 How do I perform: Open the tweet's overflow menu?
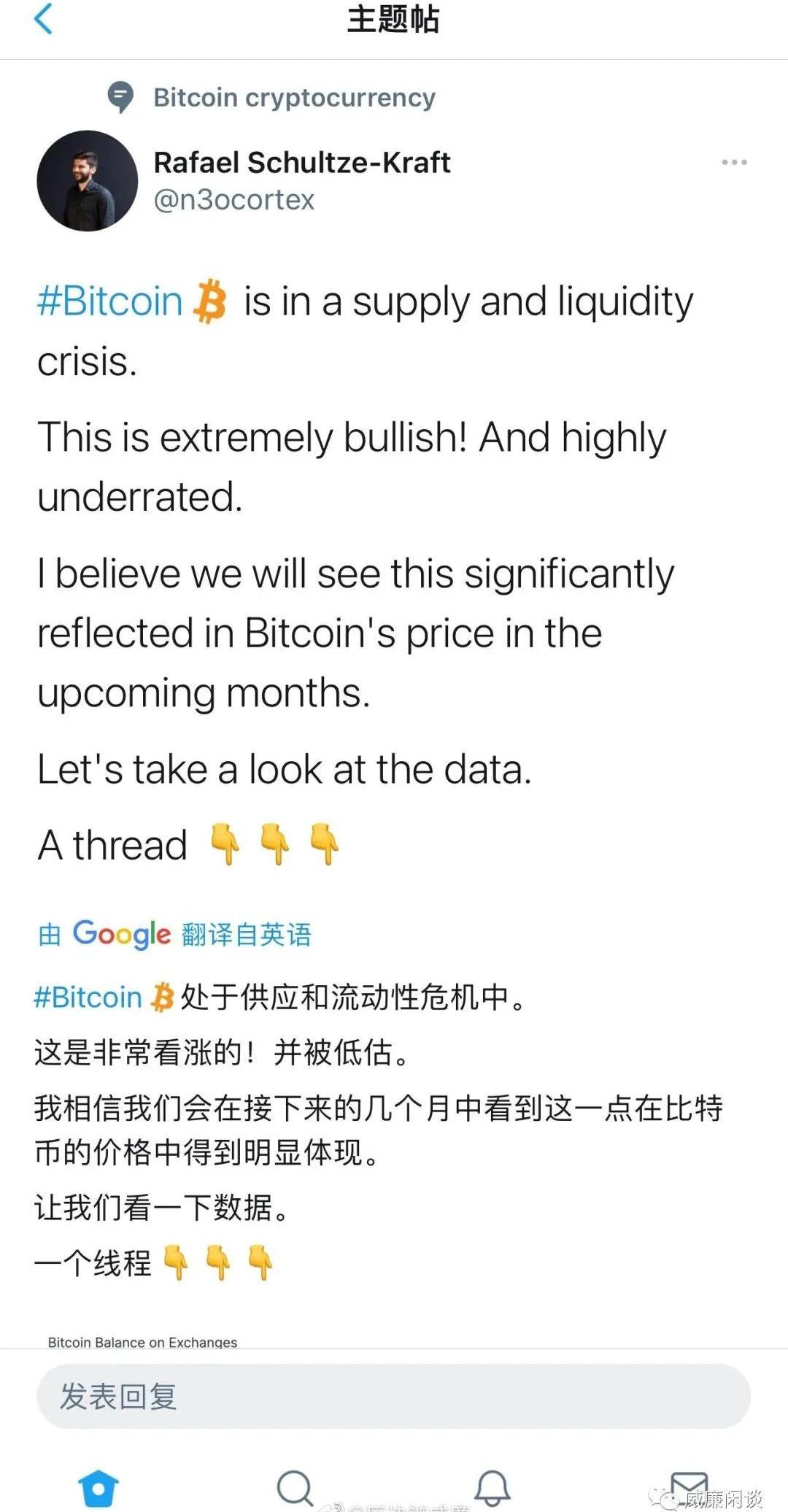tap(733, 162)
